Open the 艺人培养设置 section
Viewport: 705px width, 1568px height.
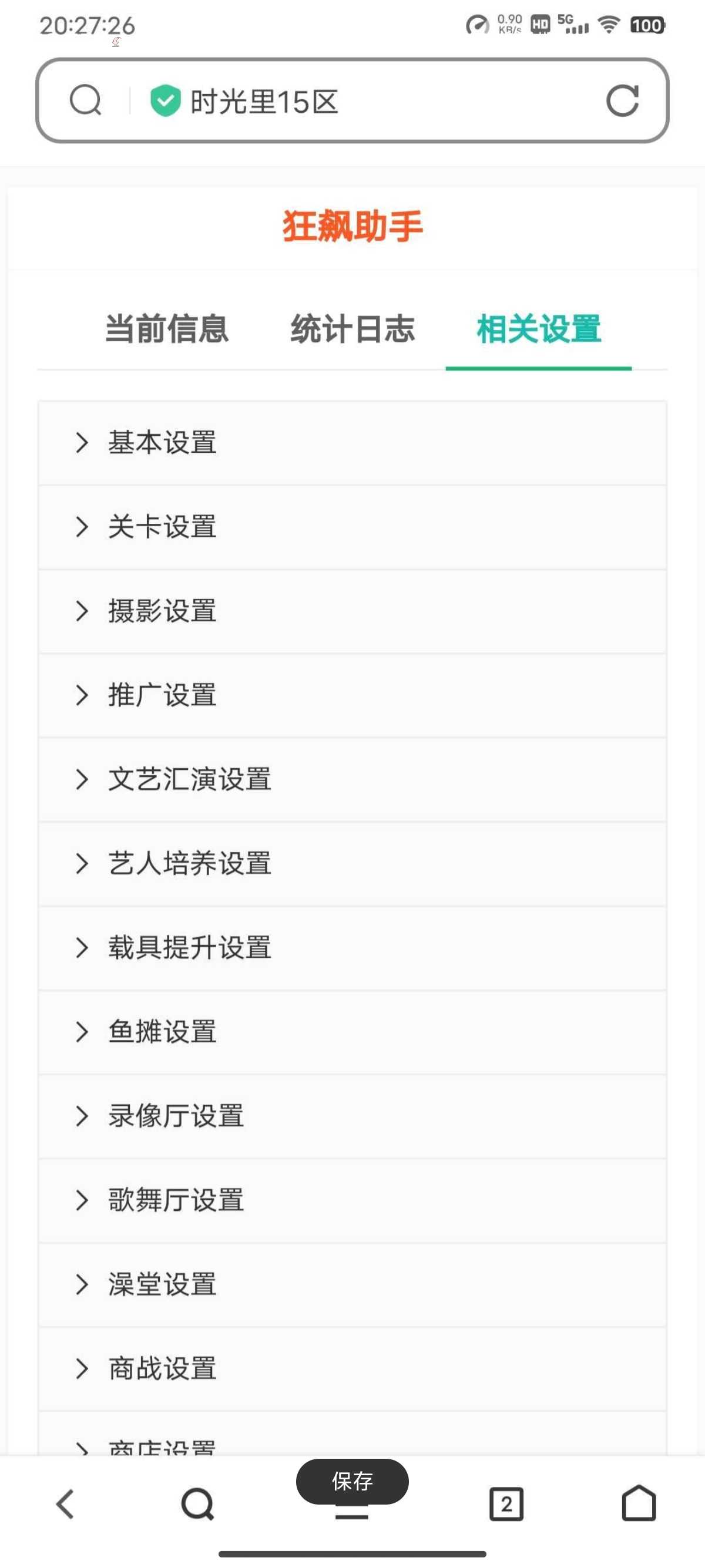click(352, 863)
